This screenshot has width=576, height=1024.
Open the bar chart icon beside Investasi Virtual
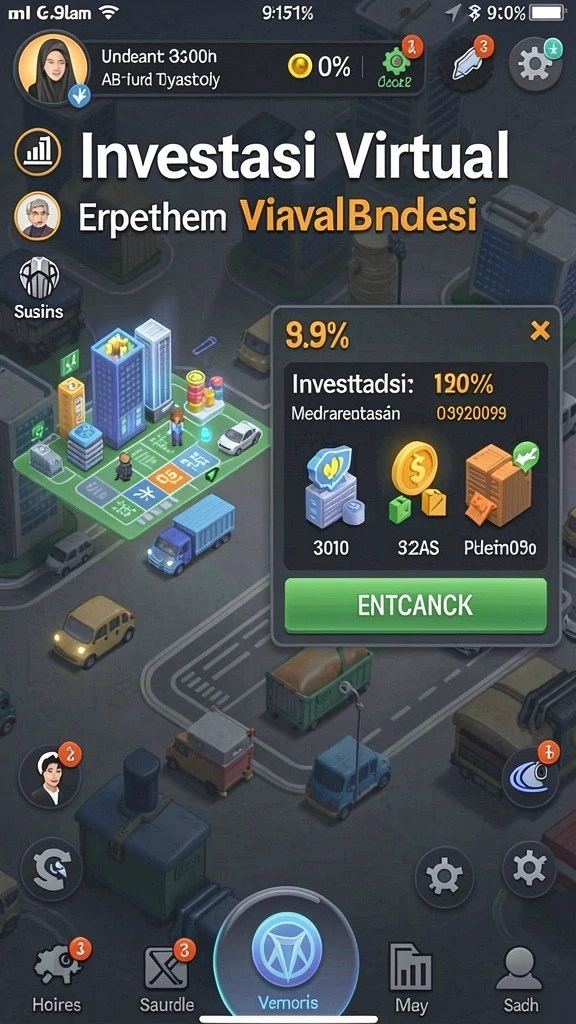tap(37, 152)
